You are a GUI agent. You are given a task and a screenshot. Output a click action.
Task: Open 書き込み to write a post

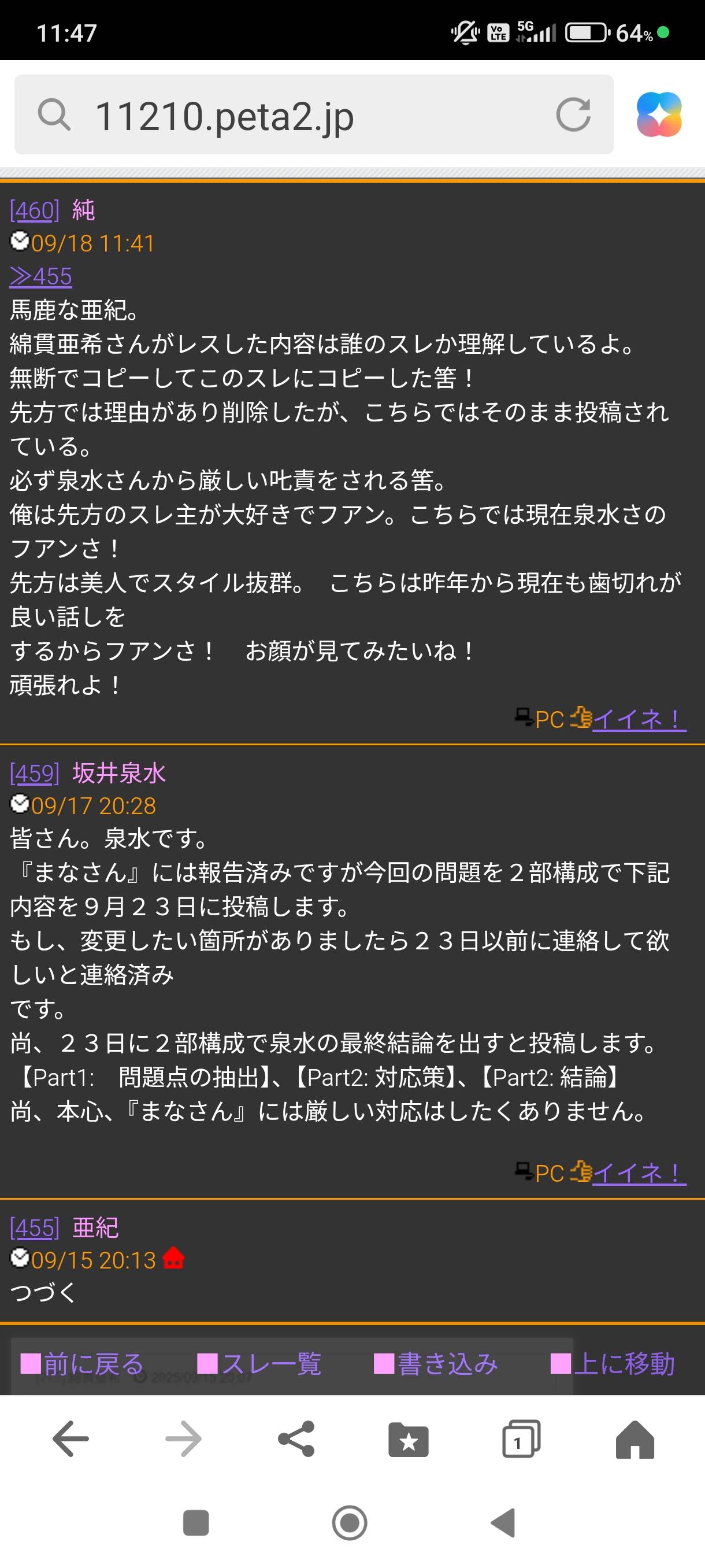[x=436, y=1364]
